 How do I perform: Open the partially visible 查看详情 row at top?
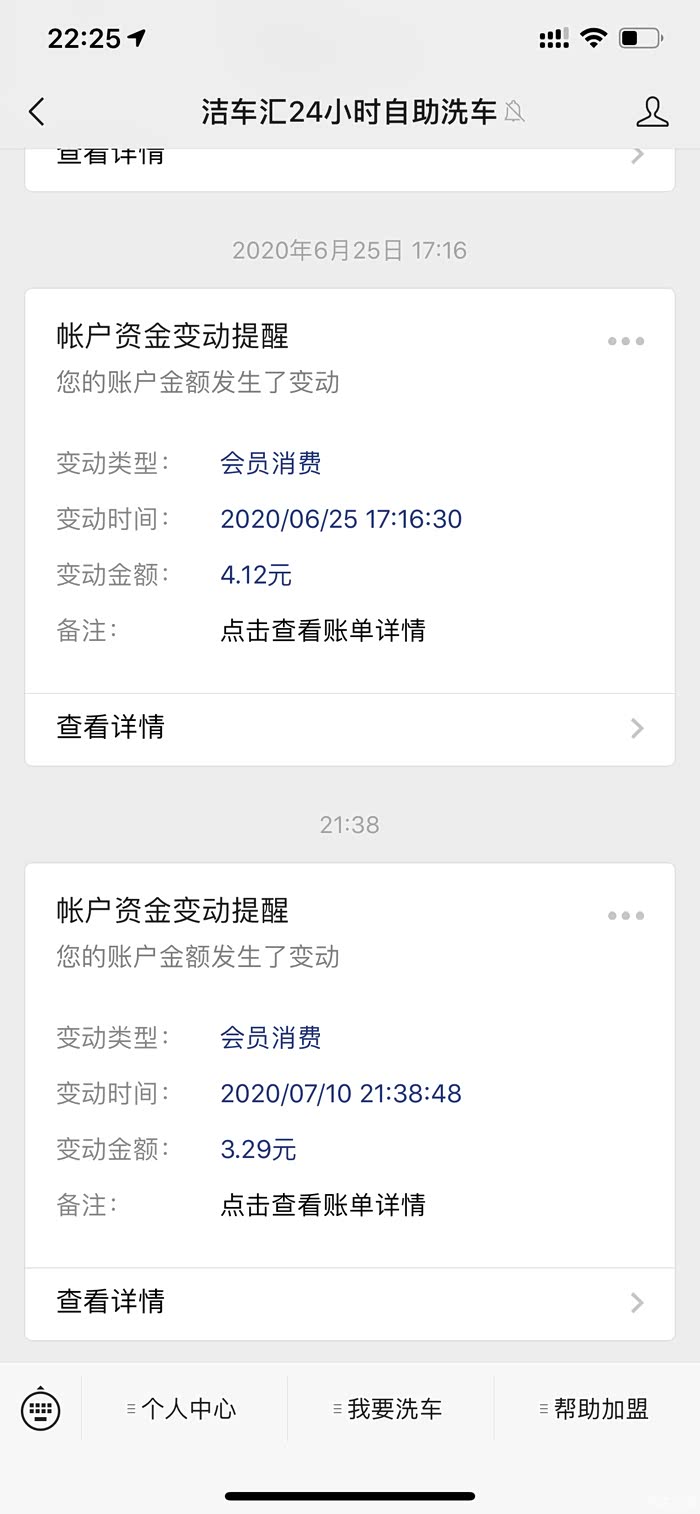pos(349,160)
